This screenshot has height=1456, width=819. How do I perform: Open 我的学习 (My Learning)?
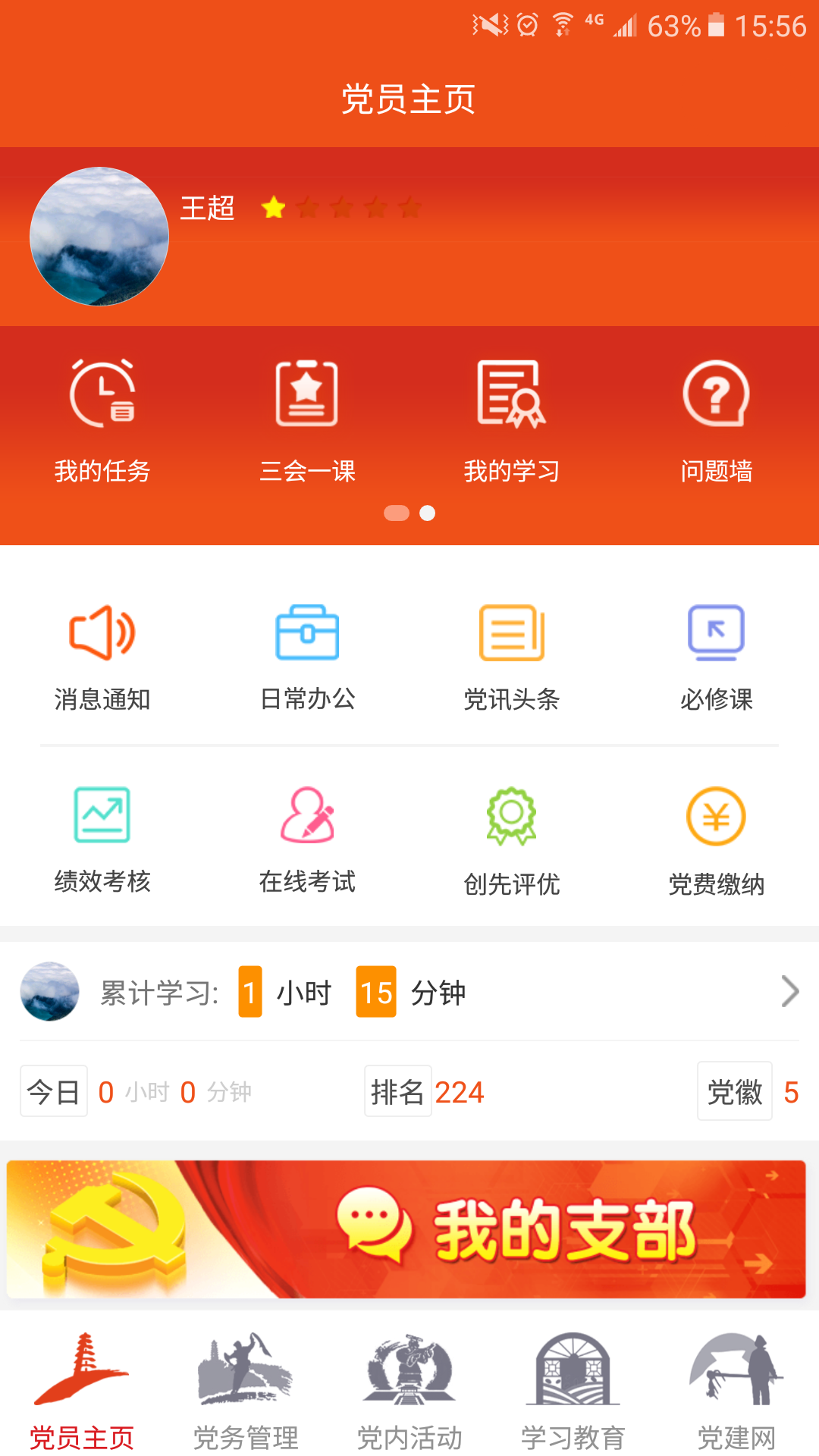pos(512,425)
